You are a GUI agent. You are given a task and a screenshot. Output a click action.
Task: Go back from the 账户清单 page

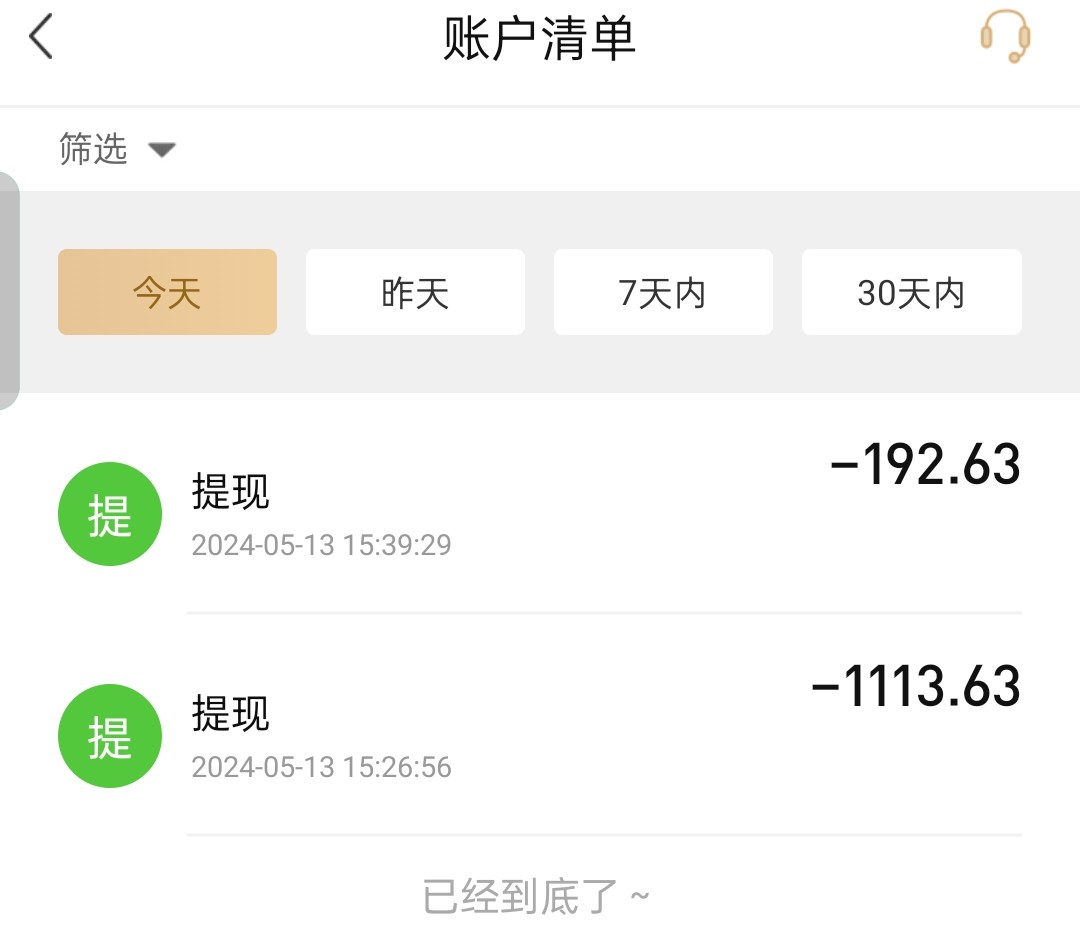pos(41,39)
